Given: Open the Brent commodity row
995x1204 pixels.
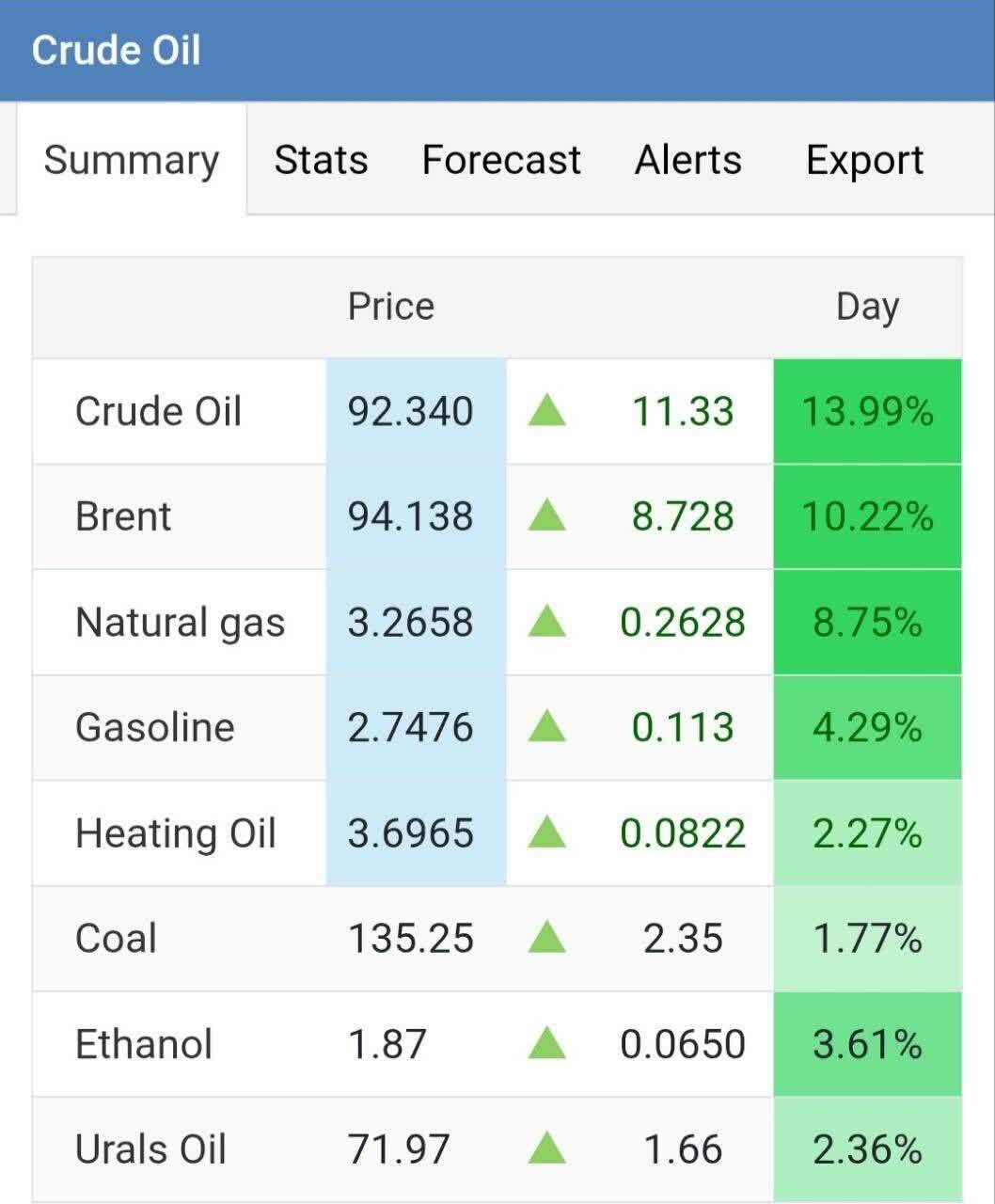Looking at the screenshot, I should coord(123,516).
